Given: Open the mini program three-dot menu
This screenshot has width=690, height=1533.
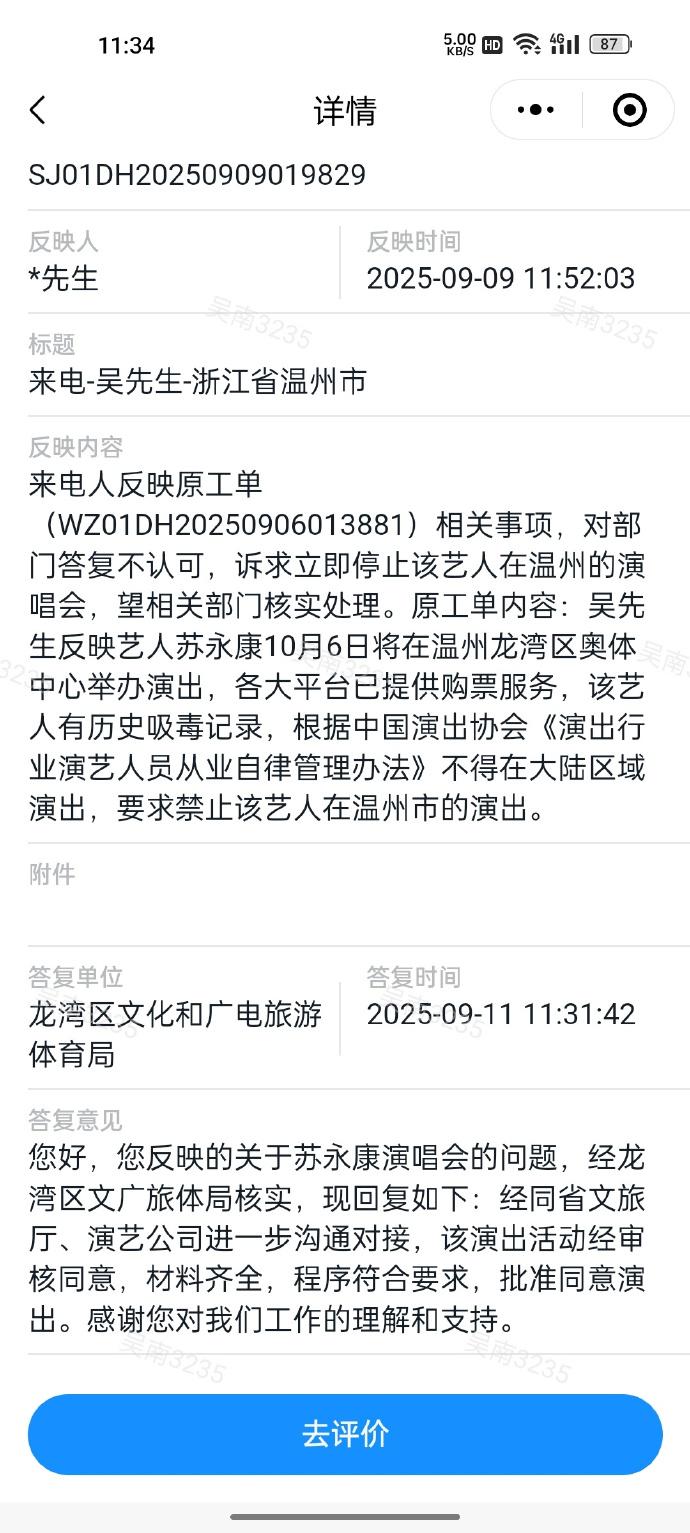Looking at the screenshot, I should 536,110.
